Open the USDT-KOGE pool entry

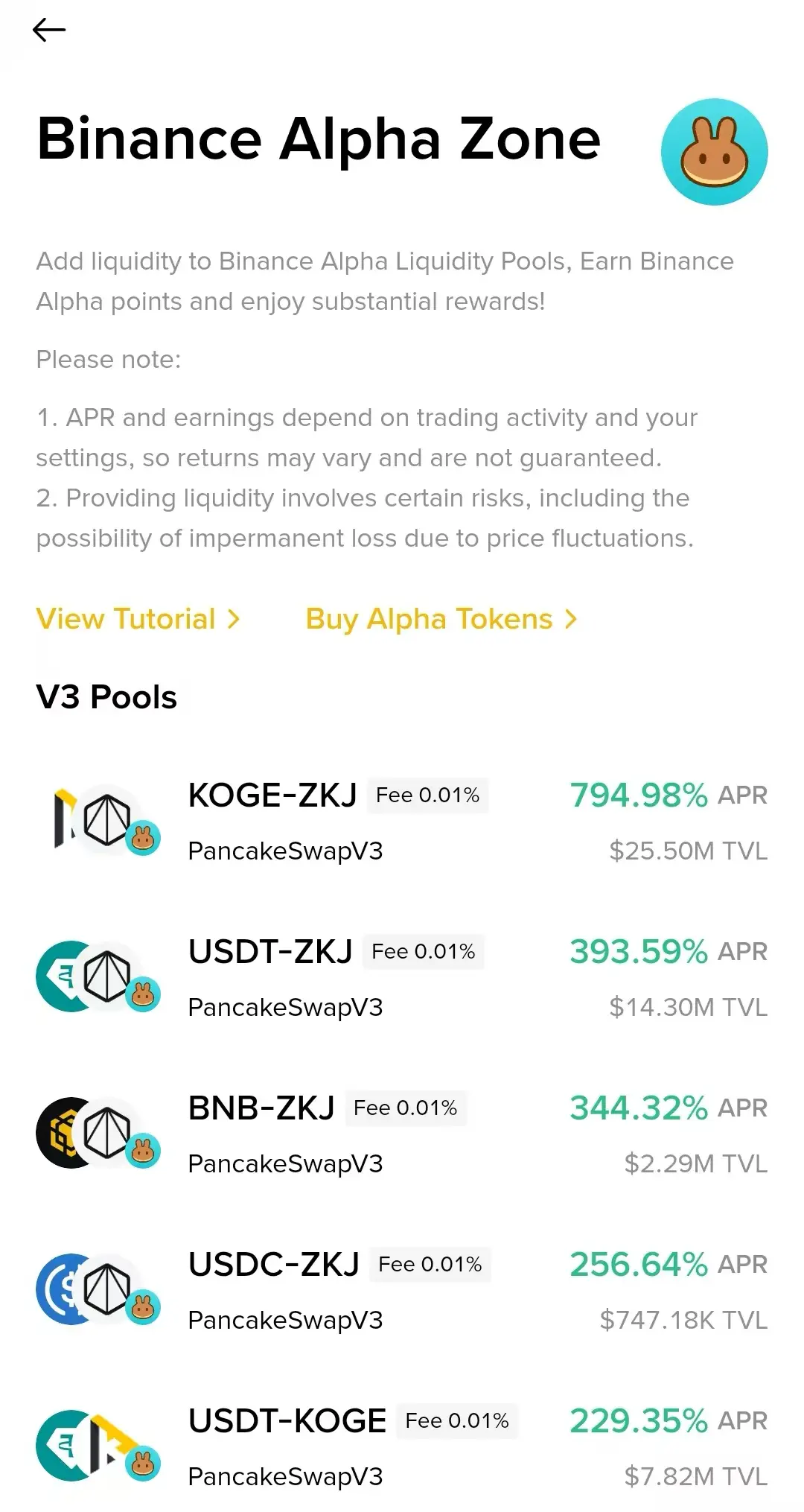click(x=285, y=1420)
